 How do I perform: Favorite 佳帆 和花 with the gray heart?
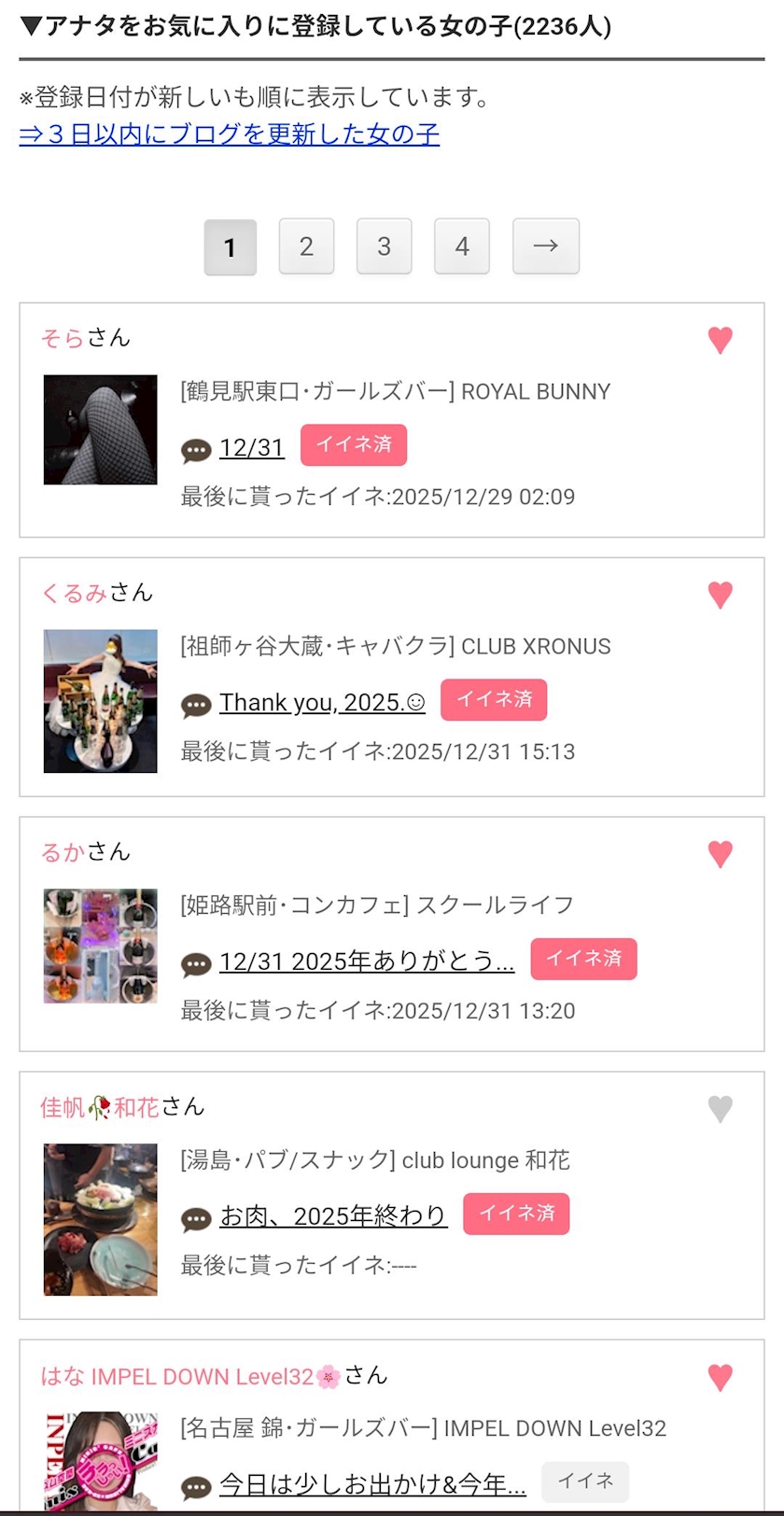coord(720,1109)
